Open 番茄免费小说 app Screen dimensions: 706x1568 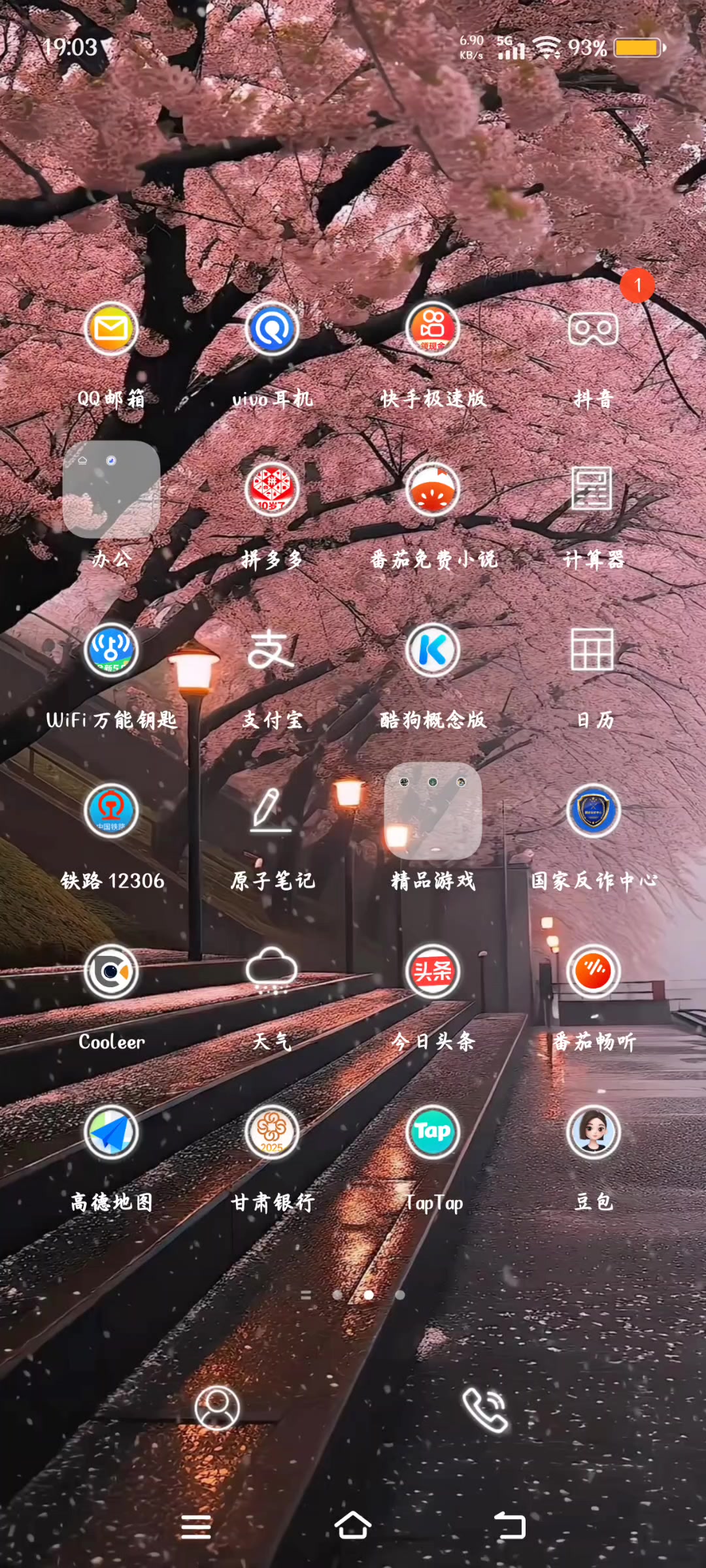pyautogui.click(x=433, y=489)
